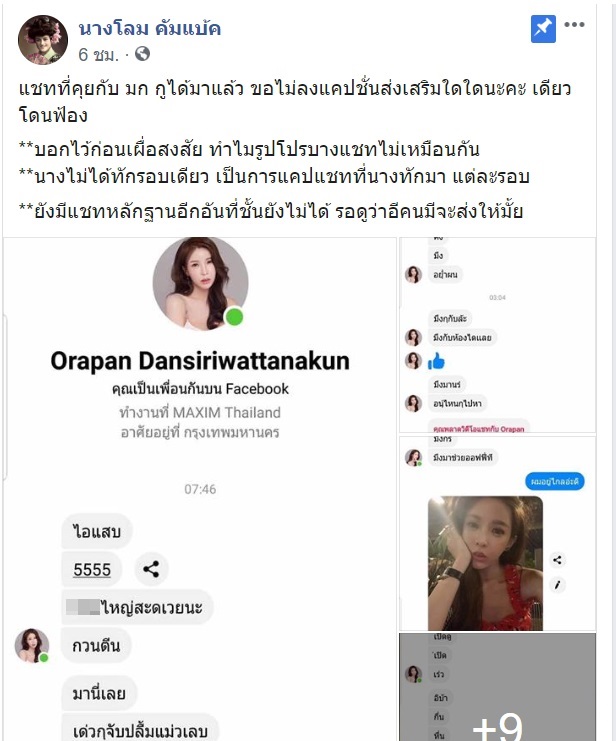Viewport: 616px width, 741px height.
Task: View the chat screenshot with the blue thumbs-up
Action: [x=497, y=335]
